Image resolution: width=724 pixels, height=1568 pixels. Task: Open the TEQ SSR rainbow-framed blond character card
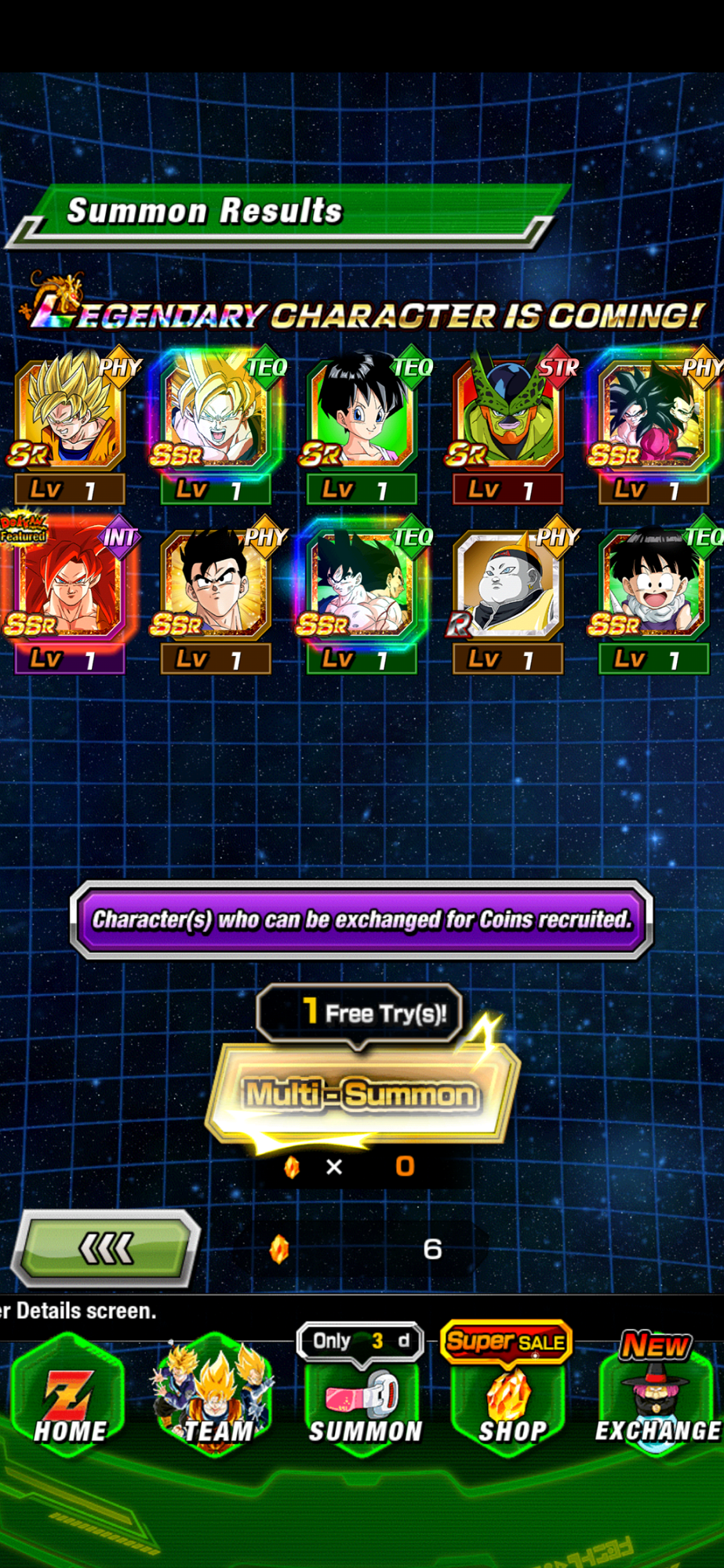click(x=215, y=414)
